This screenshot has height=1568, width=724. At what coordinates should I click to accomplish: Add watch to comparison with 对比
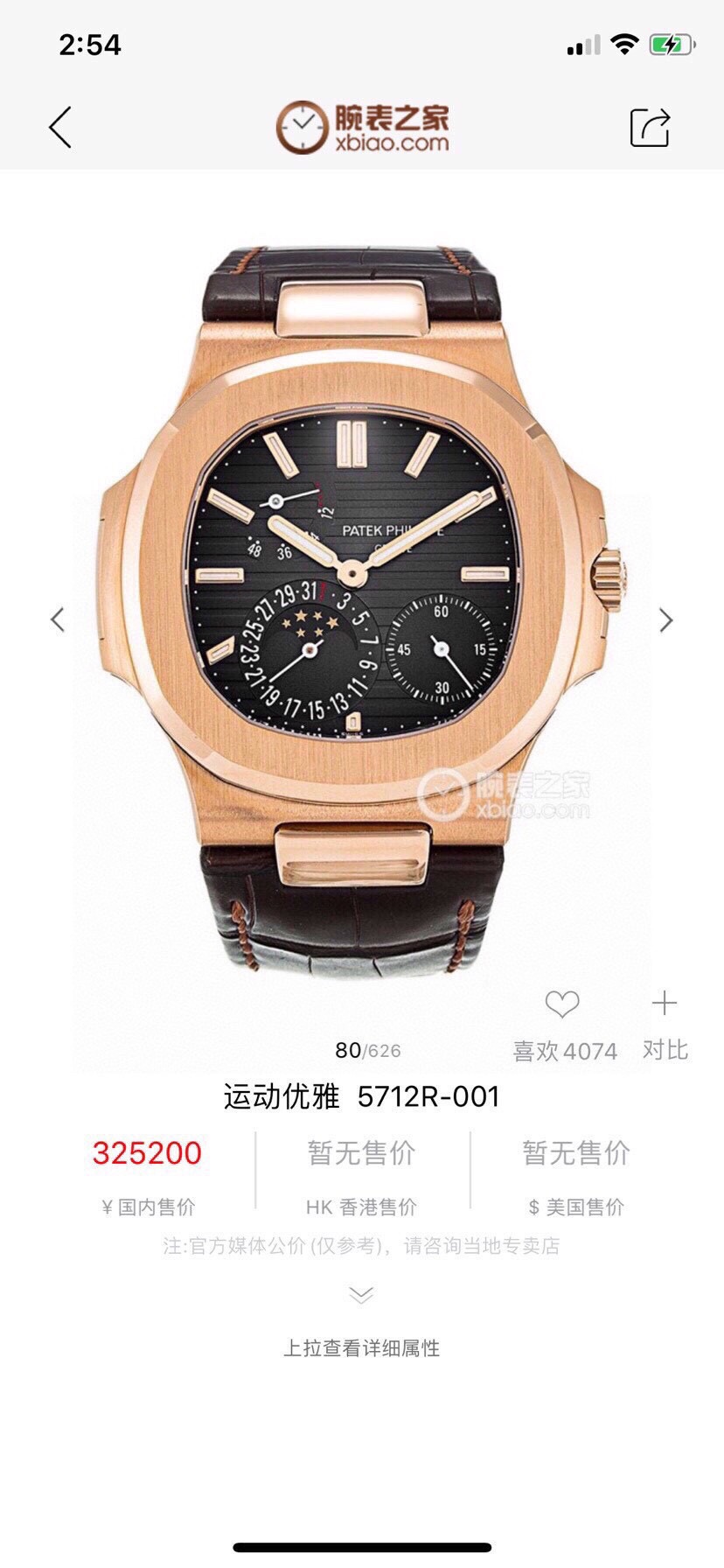[x=665, y=1022]
